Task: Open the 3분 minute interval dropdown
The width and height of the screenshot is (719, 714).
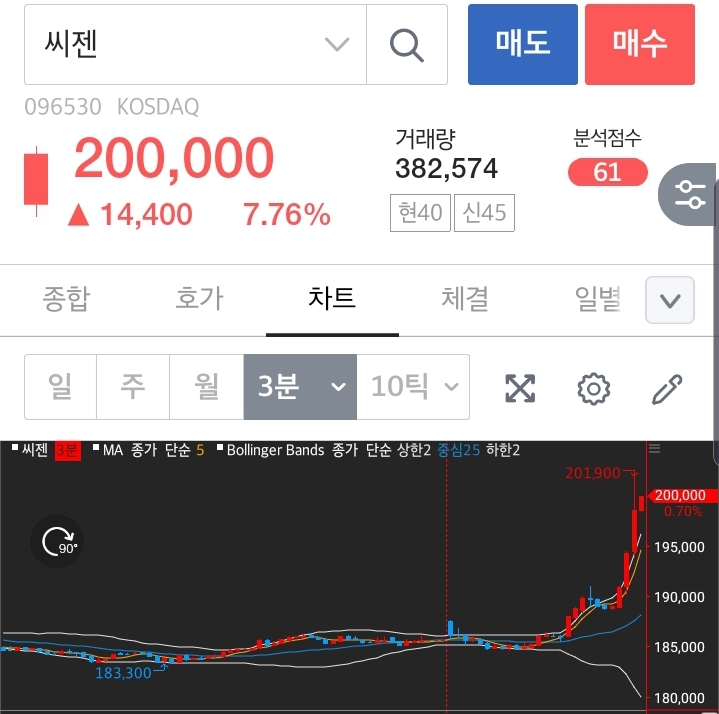Action: click(x=301, y=387)
